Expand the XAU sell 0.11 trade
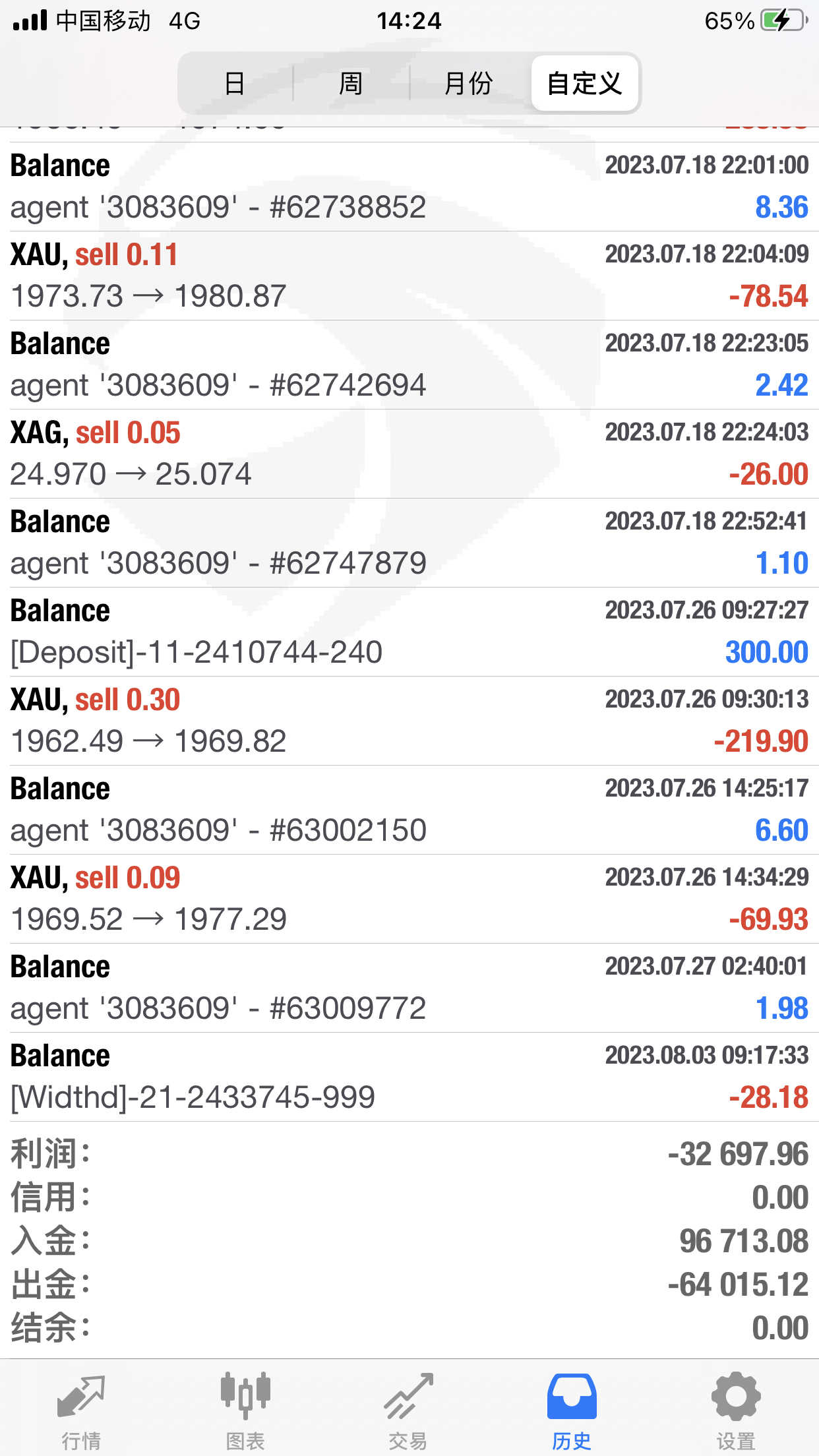The width and height of the screenshot is (819, 1456). click(x=409, y=276)
